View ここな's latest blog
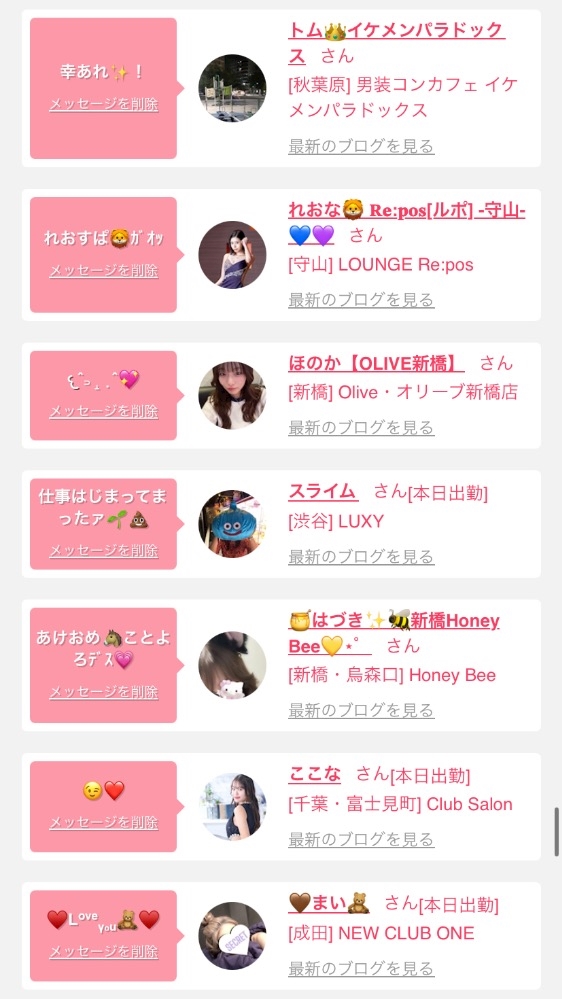562x999 pixels. click(x=361, y=840)
